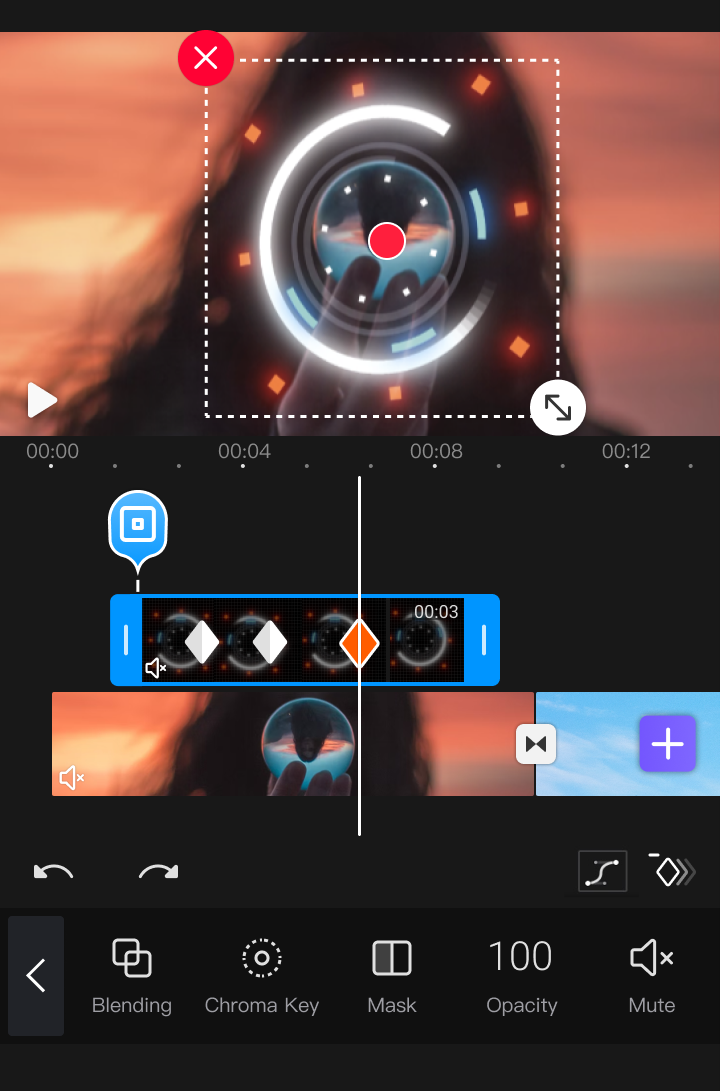Redo the last edit
The height and width of the screenshot is (1091, 720).
(158, 872)
